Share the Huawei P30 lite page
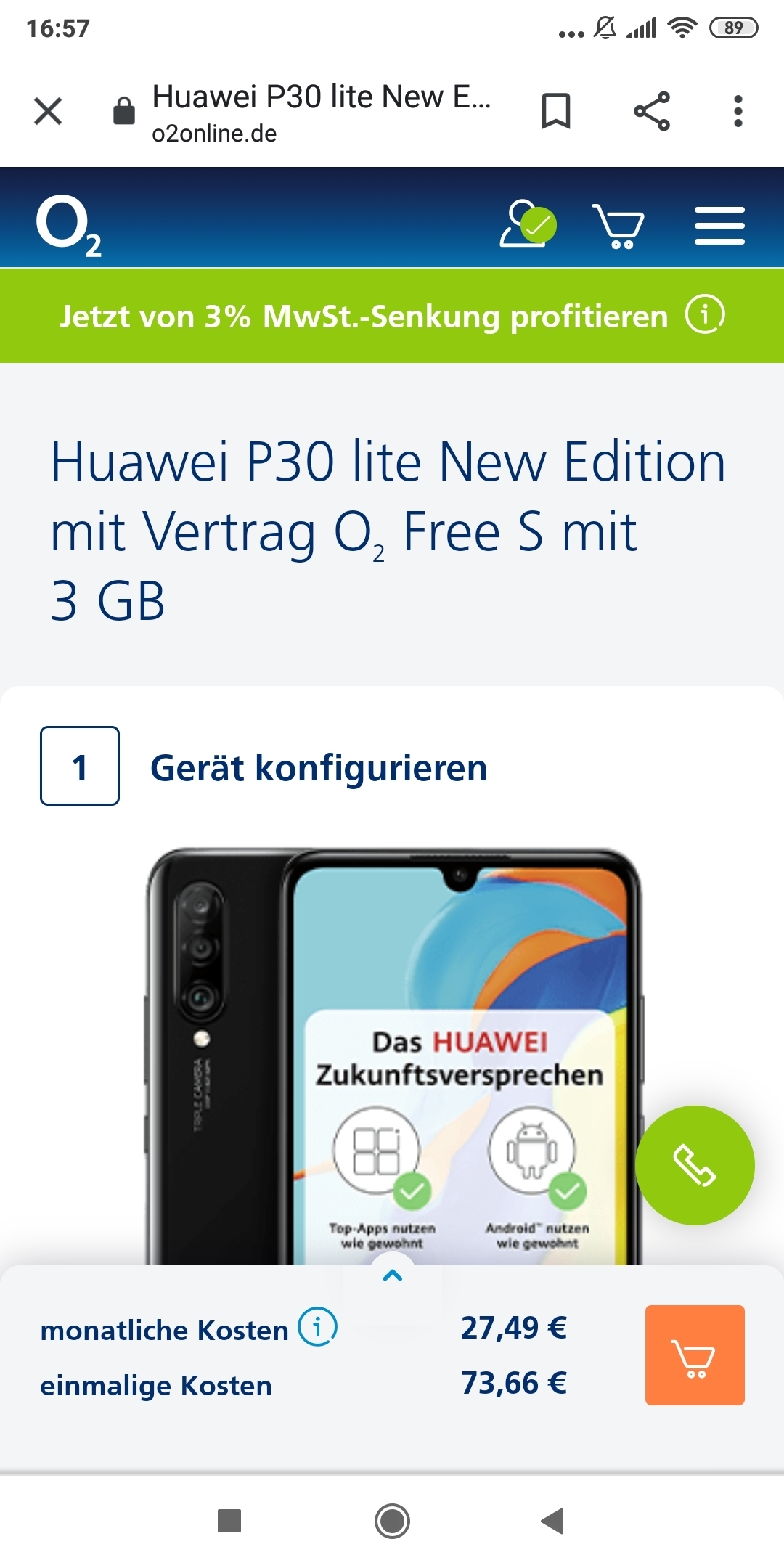The image size is (784, 1568). (651, 112)
